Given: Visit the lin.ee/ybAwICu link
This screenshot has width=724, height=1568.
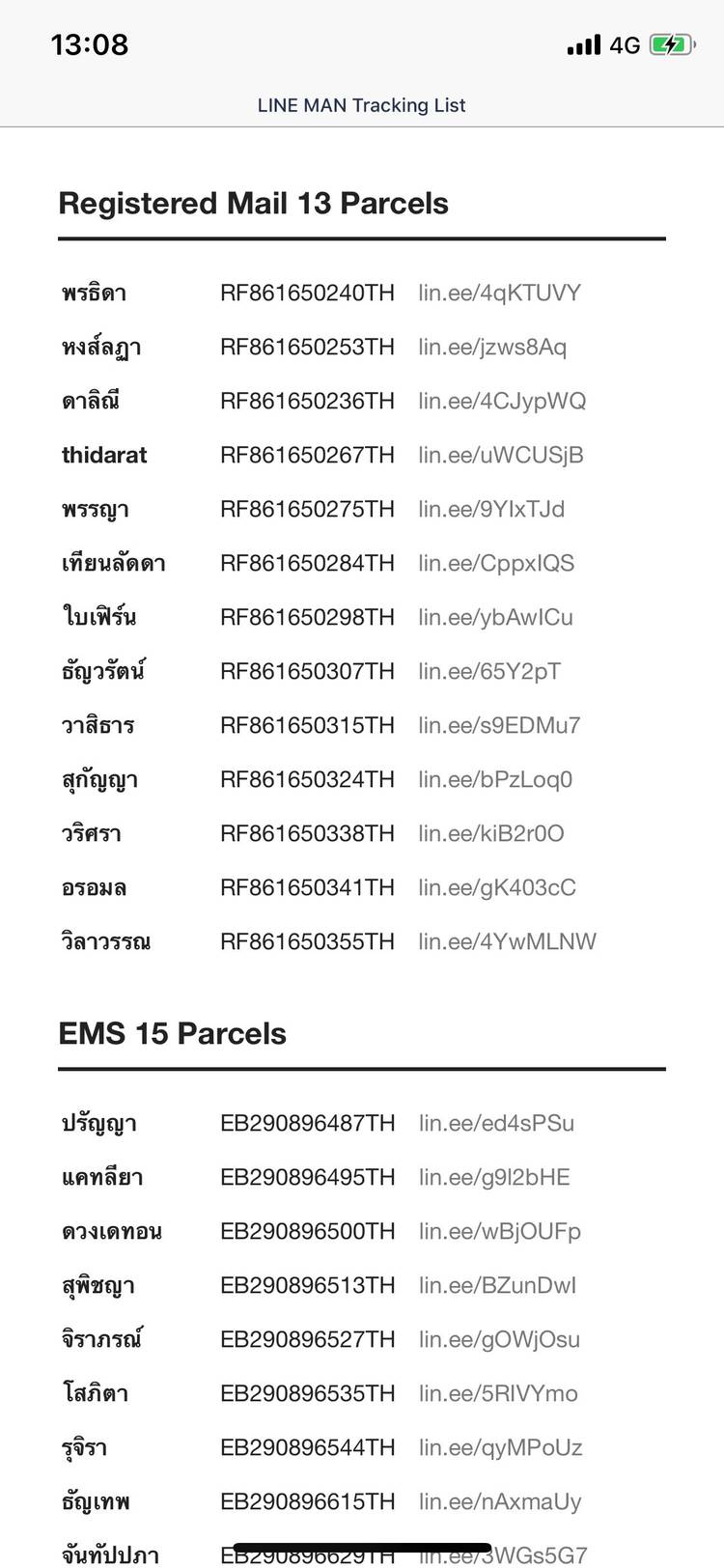Looking at the screenshot, I should [x=495, y=617].
